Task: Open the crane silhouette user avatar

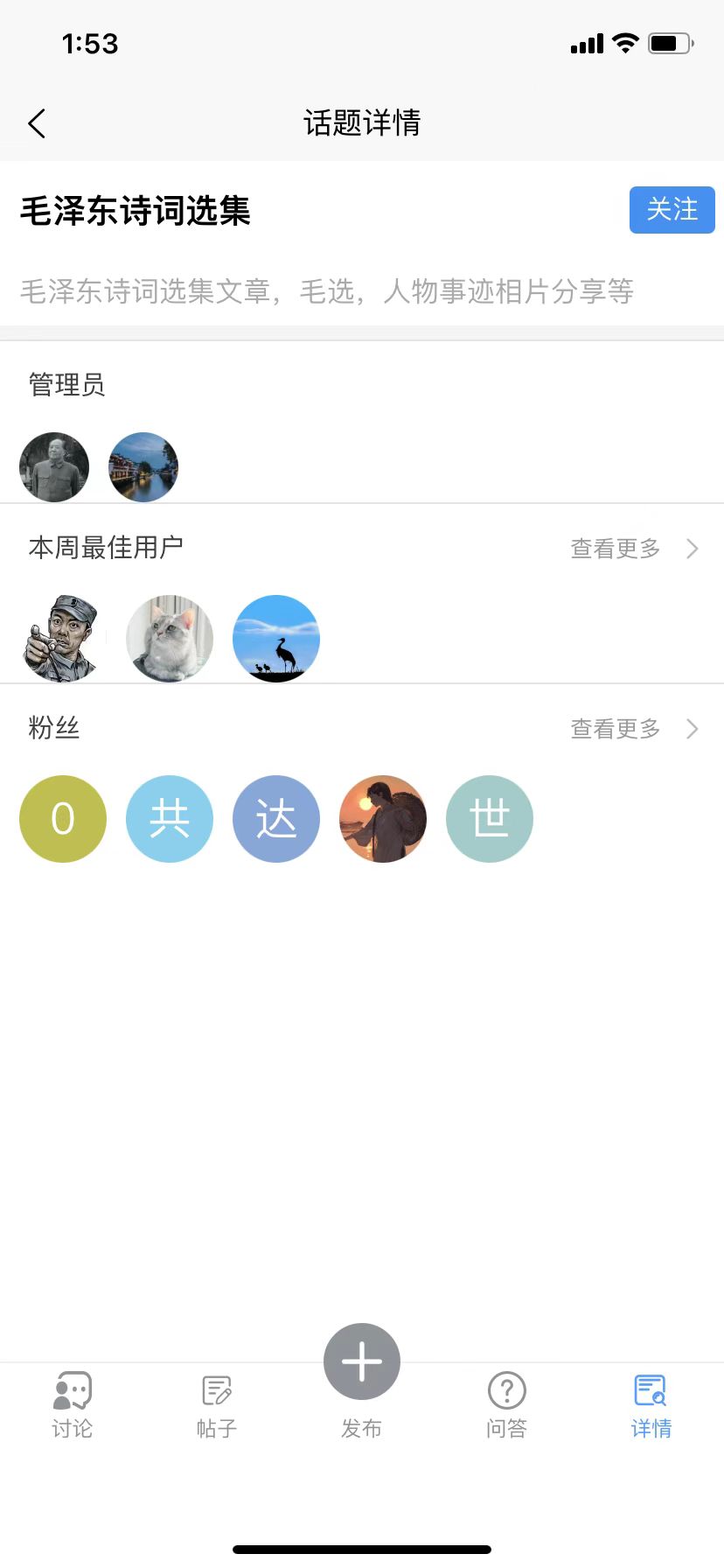Action: (276, 639)
